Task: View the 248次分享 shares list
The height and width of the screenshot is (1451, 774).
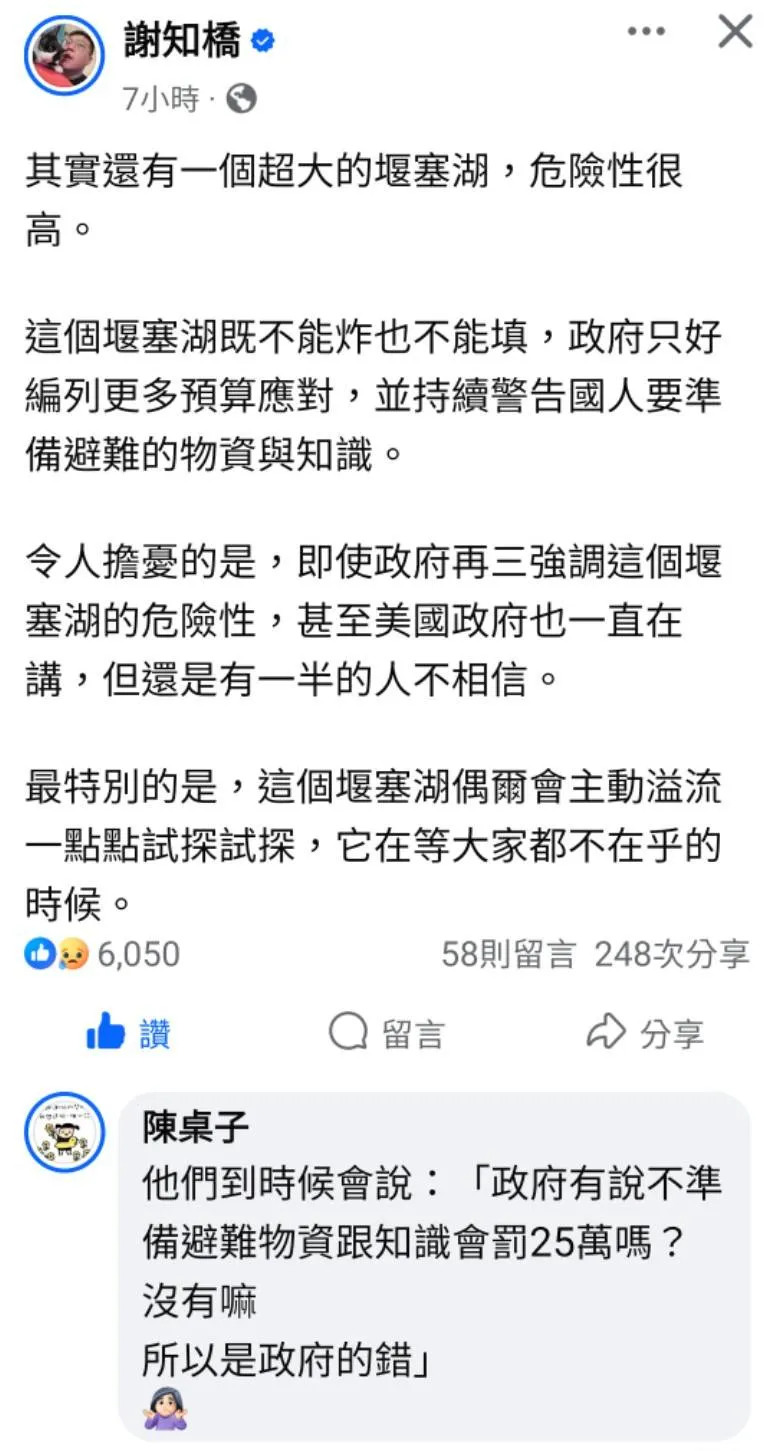Action: (671, 954)
